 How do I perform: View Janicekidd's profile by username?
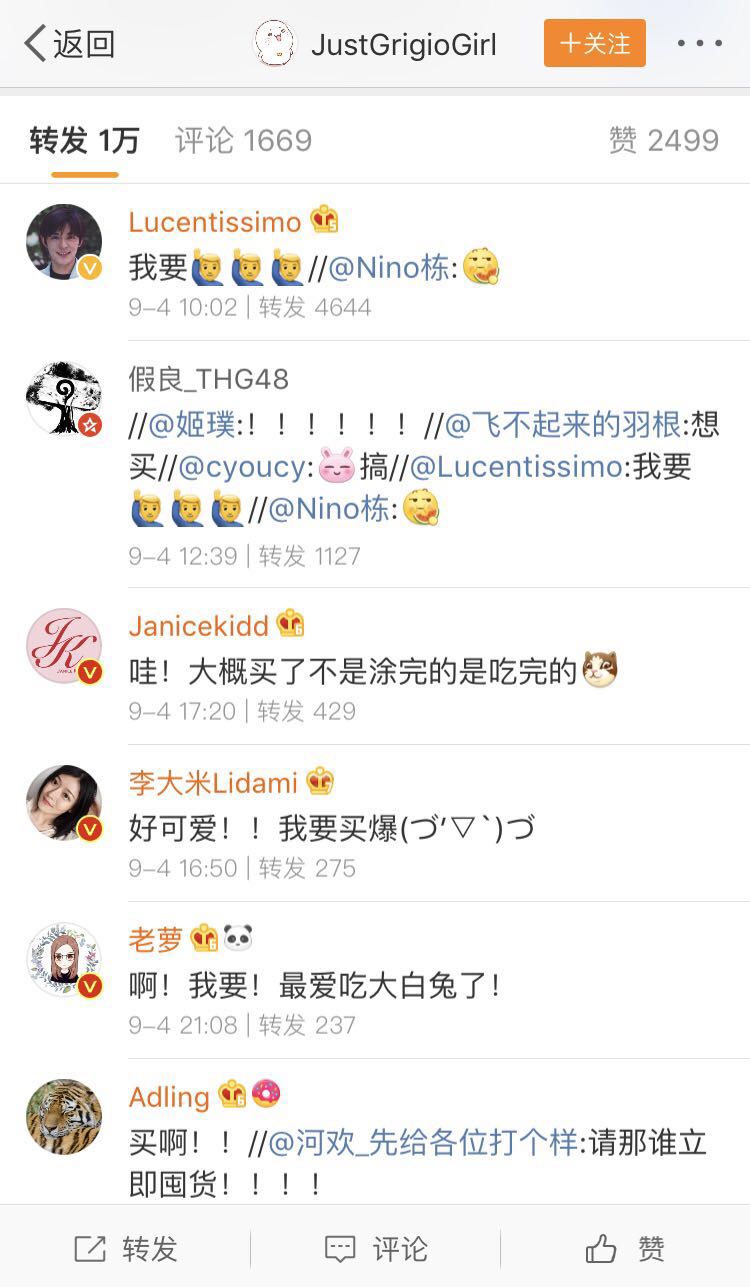tap(199, 625)
